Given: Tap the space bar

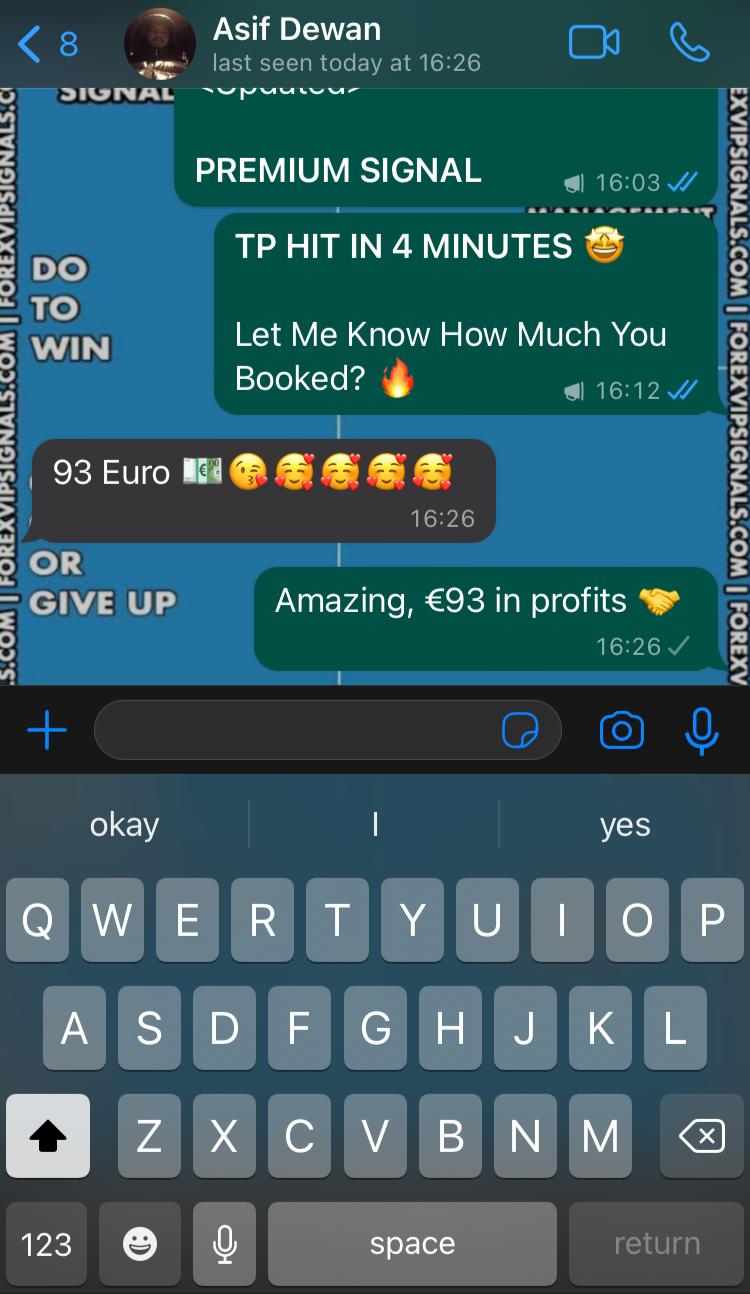Looking at the screenshot, I should click(x=412, y=1243).
